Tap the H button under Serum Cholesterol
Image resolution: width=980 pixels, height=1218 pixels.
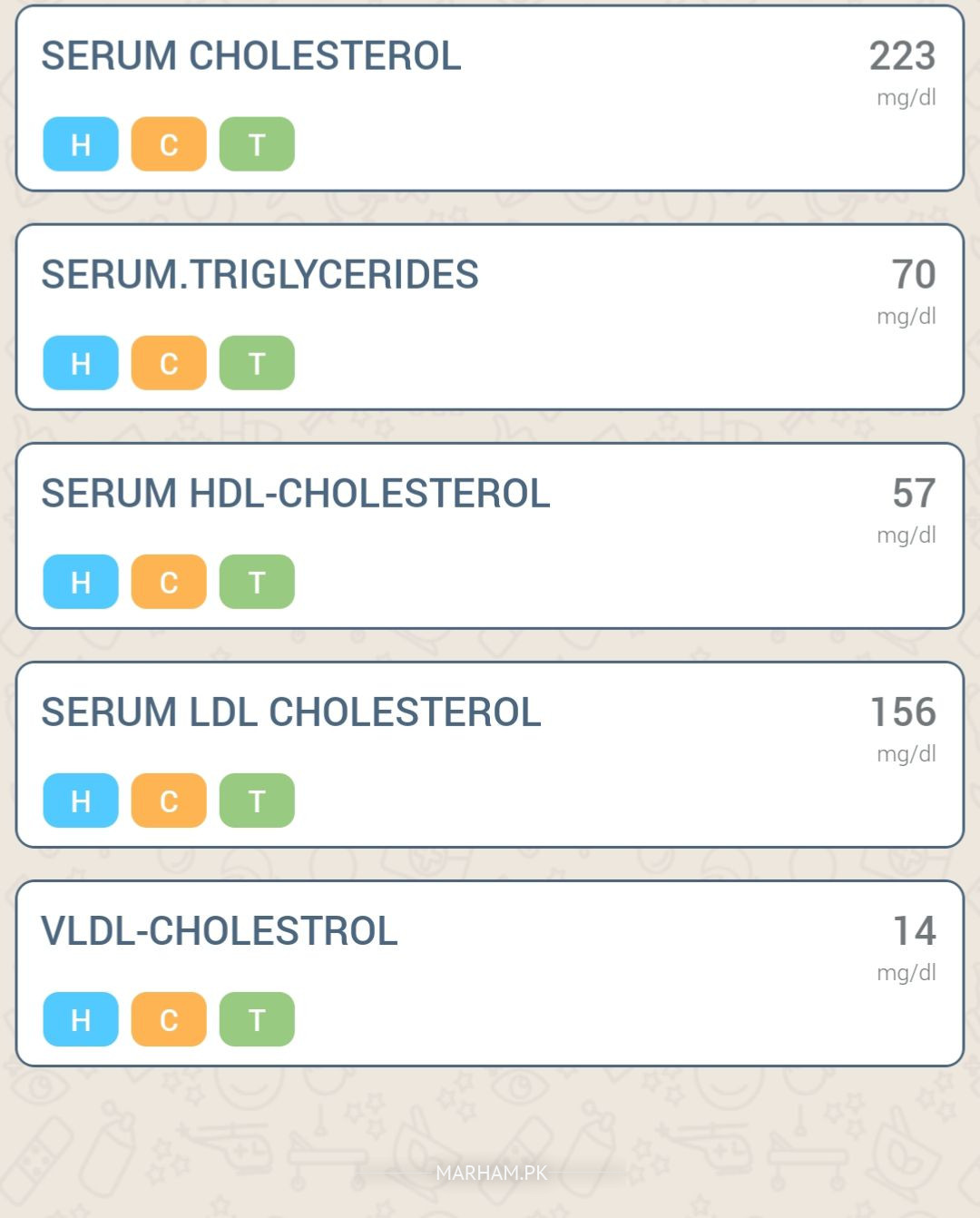click(81, 144)
